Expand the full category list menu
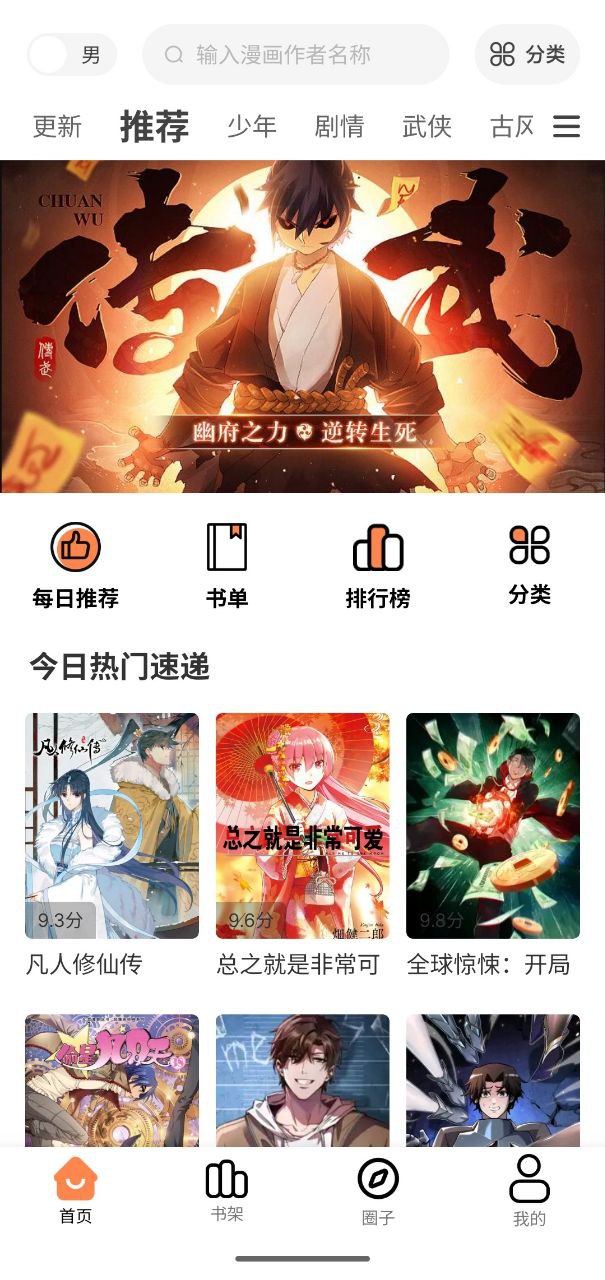The image size is (605, 1280). point(567,127)
